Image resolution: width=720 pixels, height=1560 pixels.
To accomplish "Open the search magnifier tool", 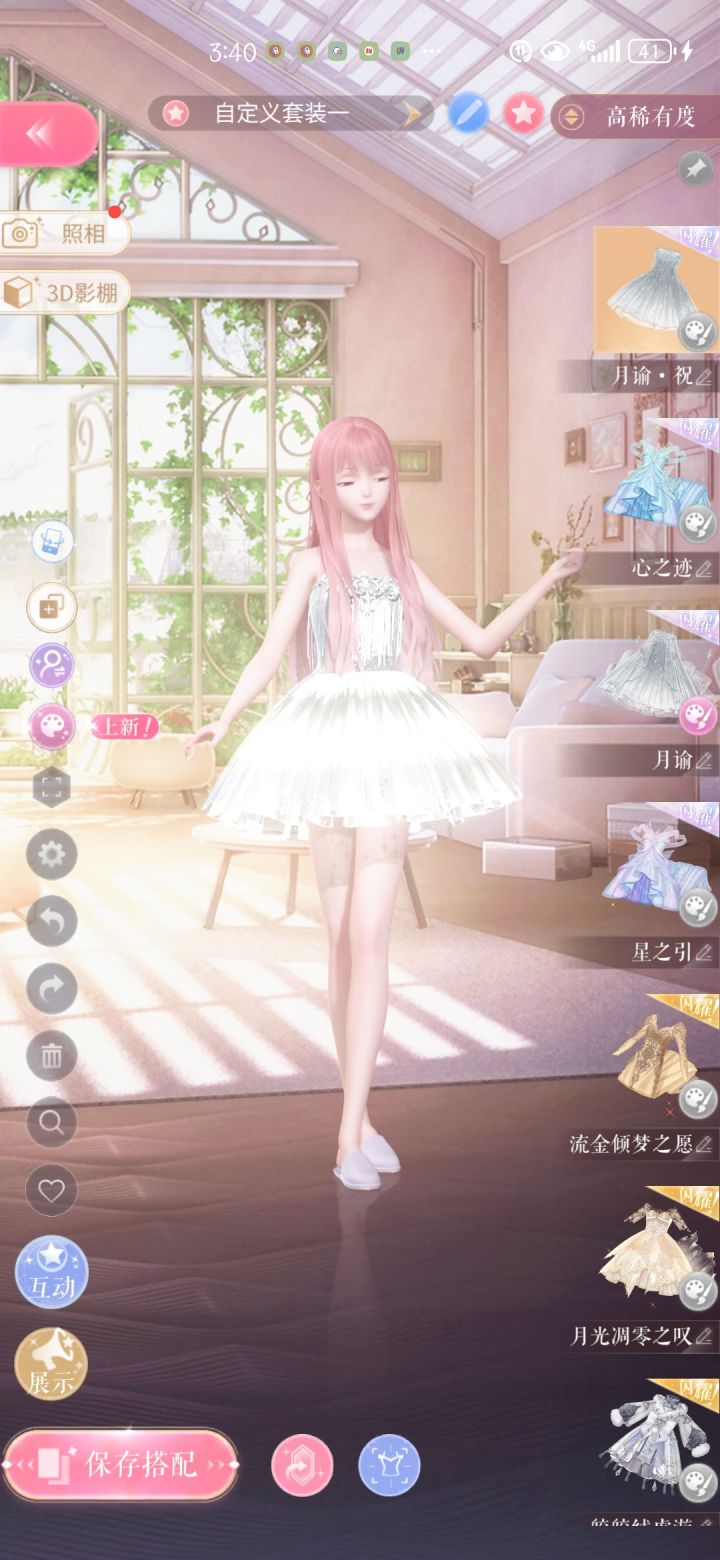I will (50, 1123).
